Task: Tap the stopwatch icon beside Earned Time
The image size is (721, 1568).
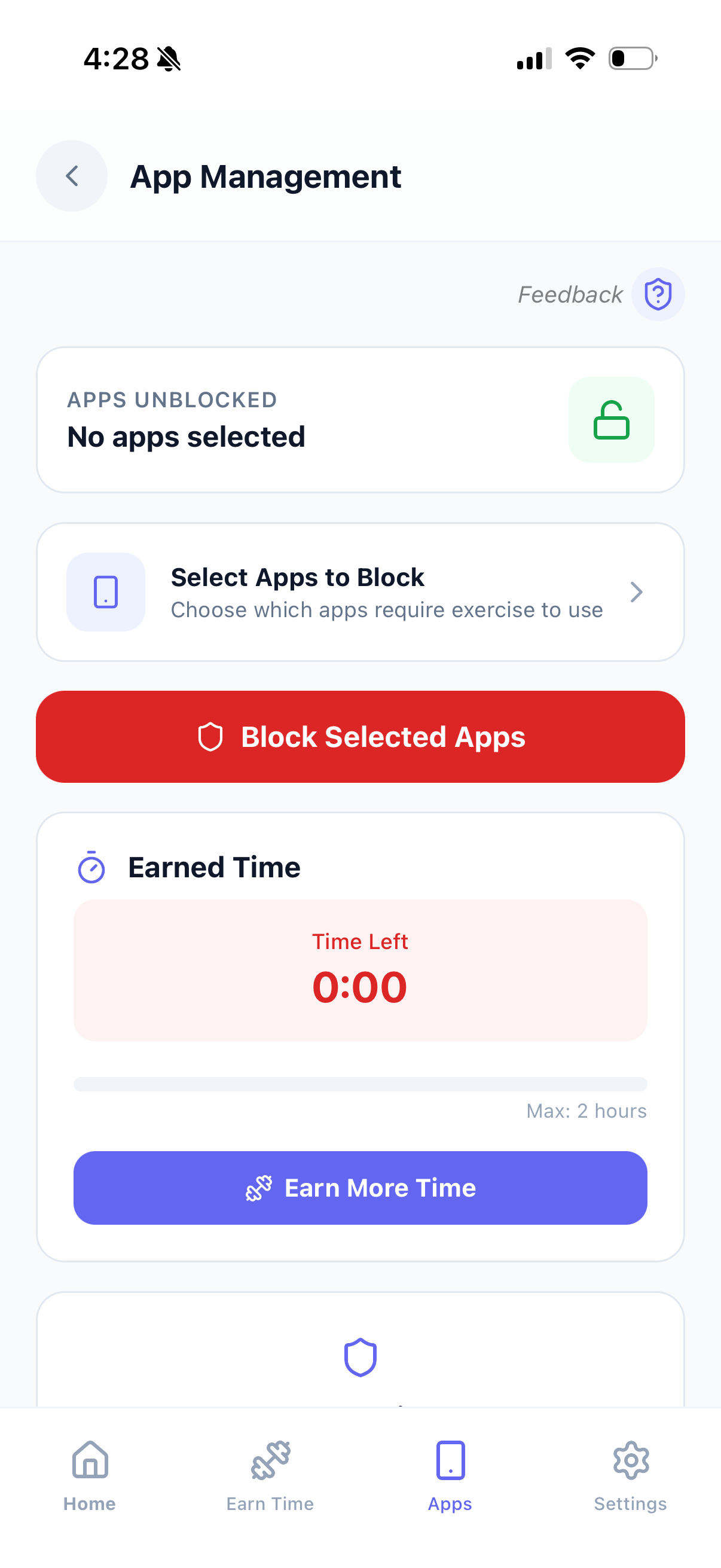Action: pyautogui.click(x=93, y=867)
